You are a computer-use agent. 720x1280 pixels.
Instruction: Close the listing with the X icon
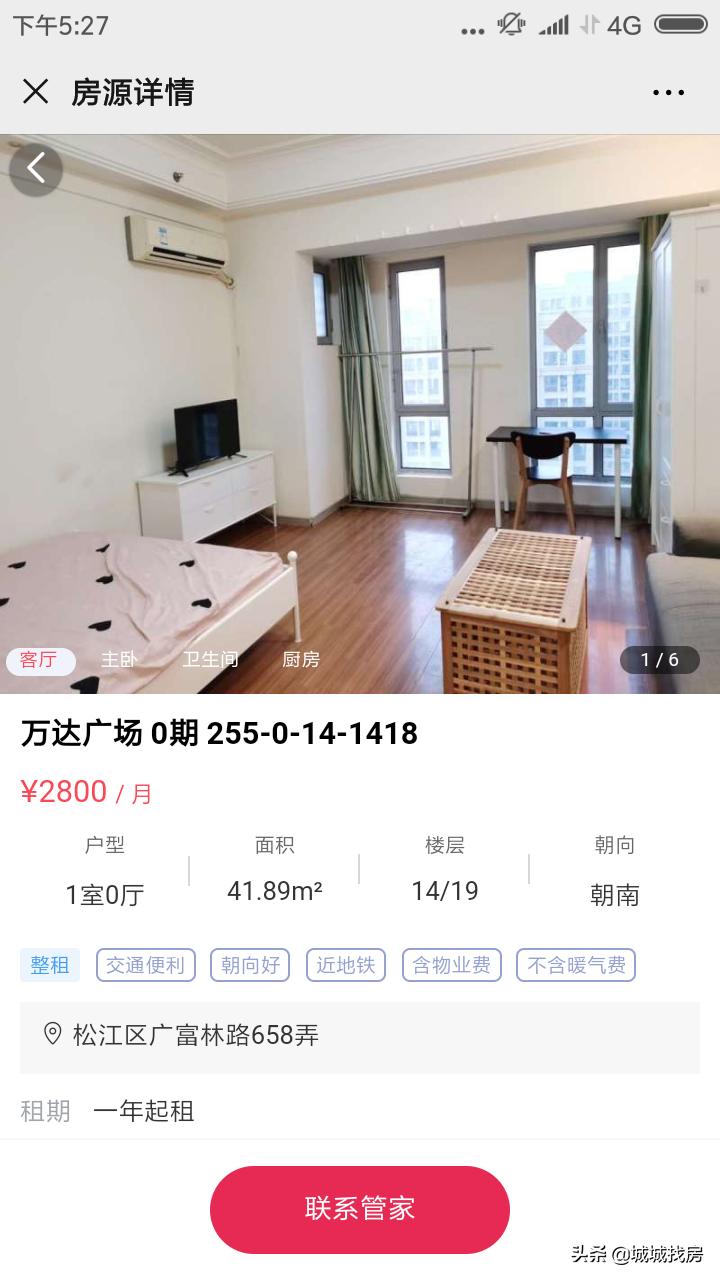tap(36, 92)
